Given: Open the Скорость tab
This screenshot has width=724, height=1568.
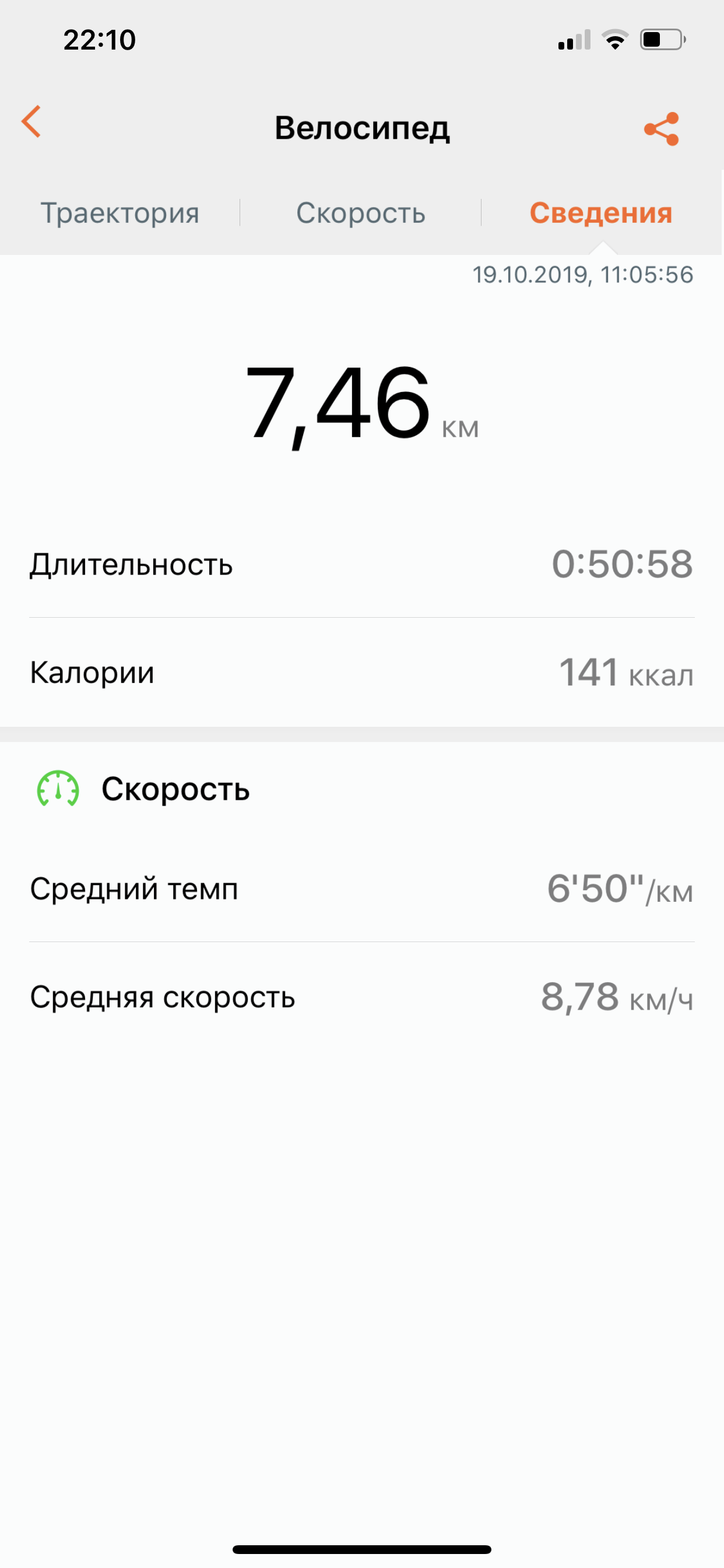Looking at the screenshot, I should click(360, 213).
